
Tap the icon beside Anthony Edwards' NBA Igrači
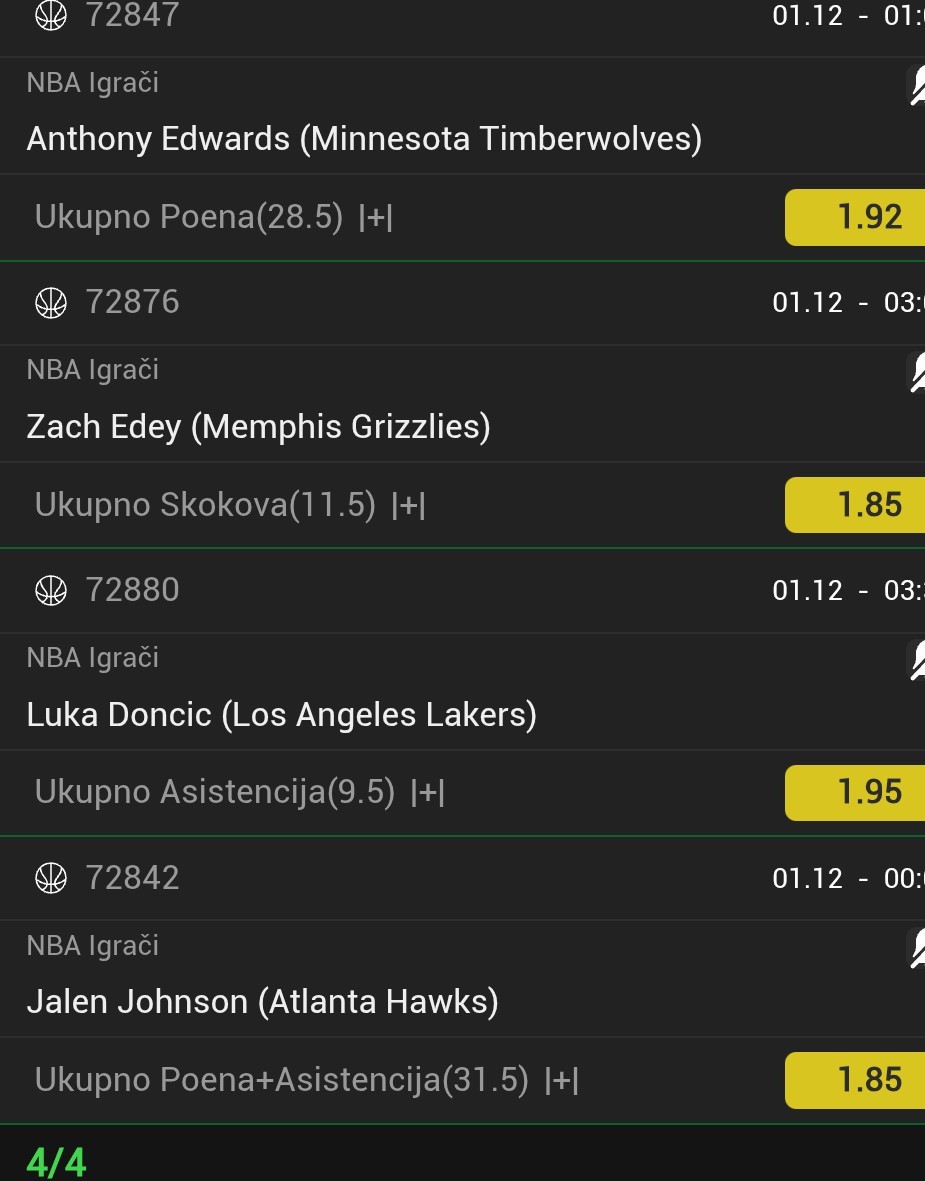(x=915, y=86)
